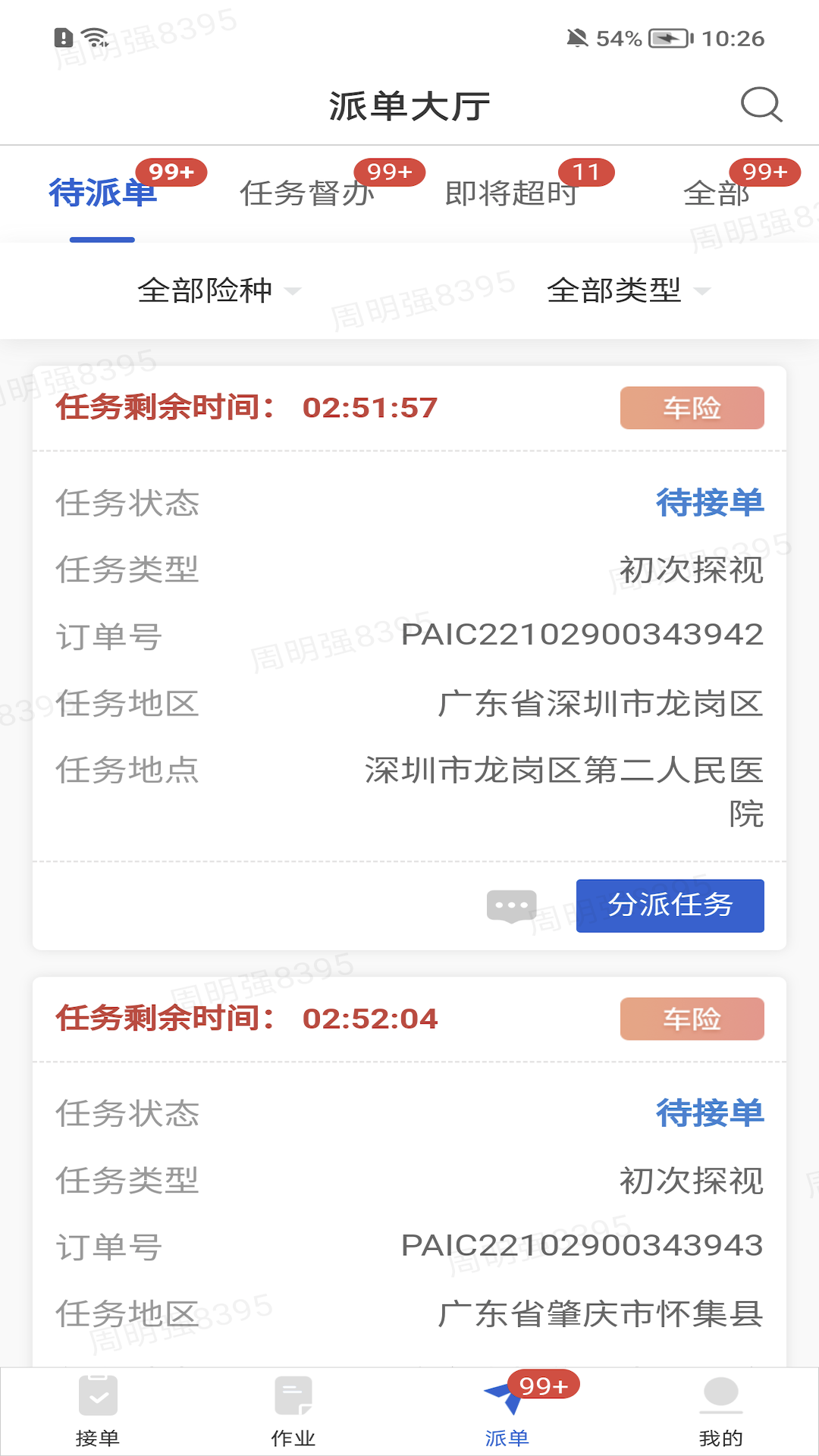The height and width of the screenshot is (1456, 819).
Task: Switch to the 作业 bottom tab
Action: (x=293, y=1410)
